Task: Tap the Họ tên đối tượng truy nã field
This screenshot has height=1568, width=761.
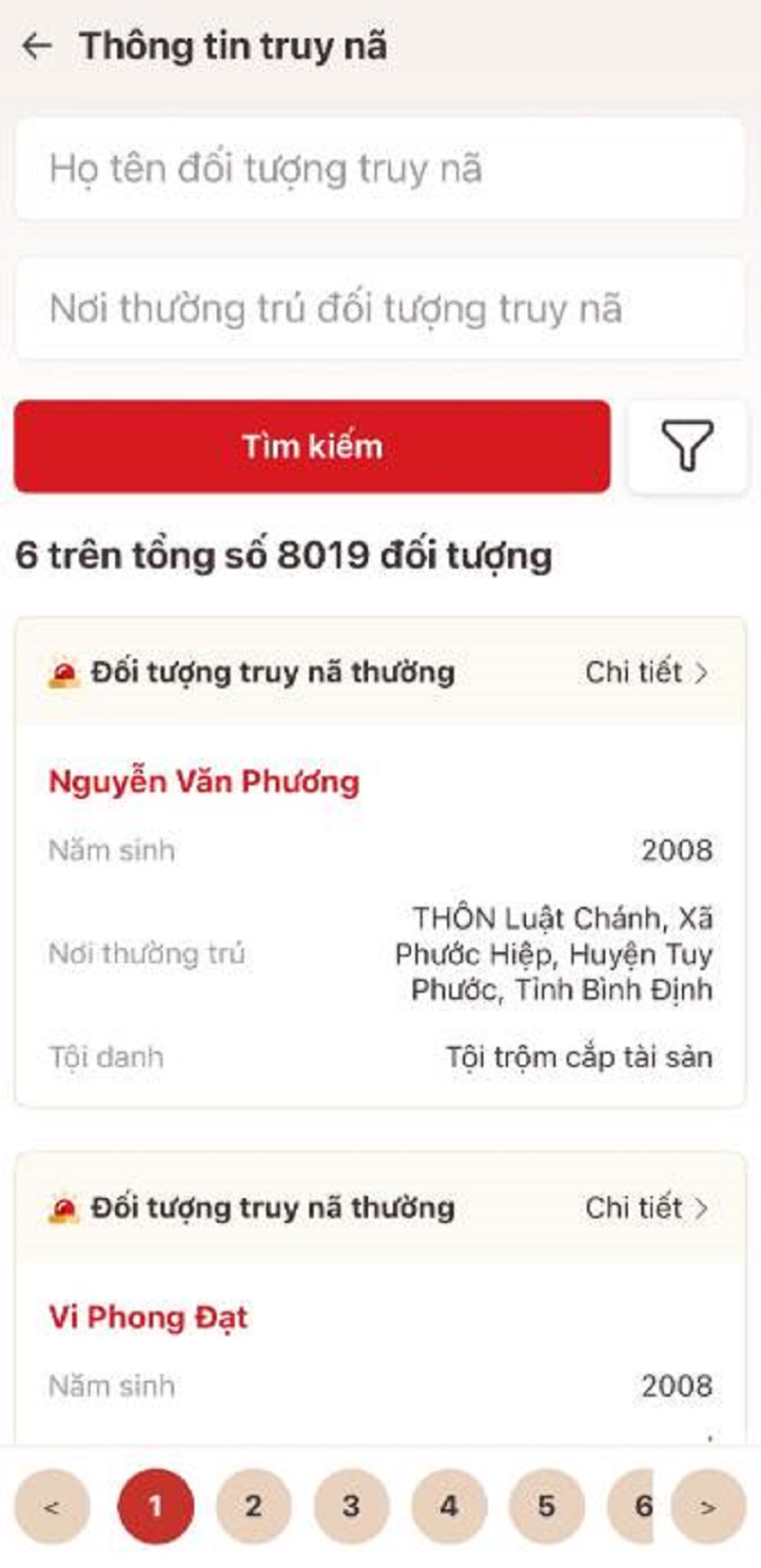Action: (x=379, y=168)
